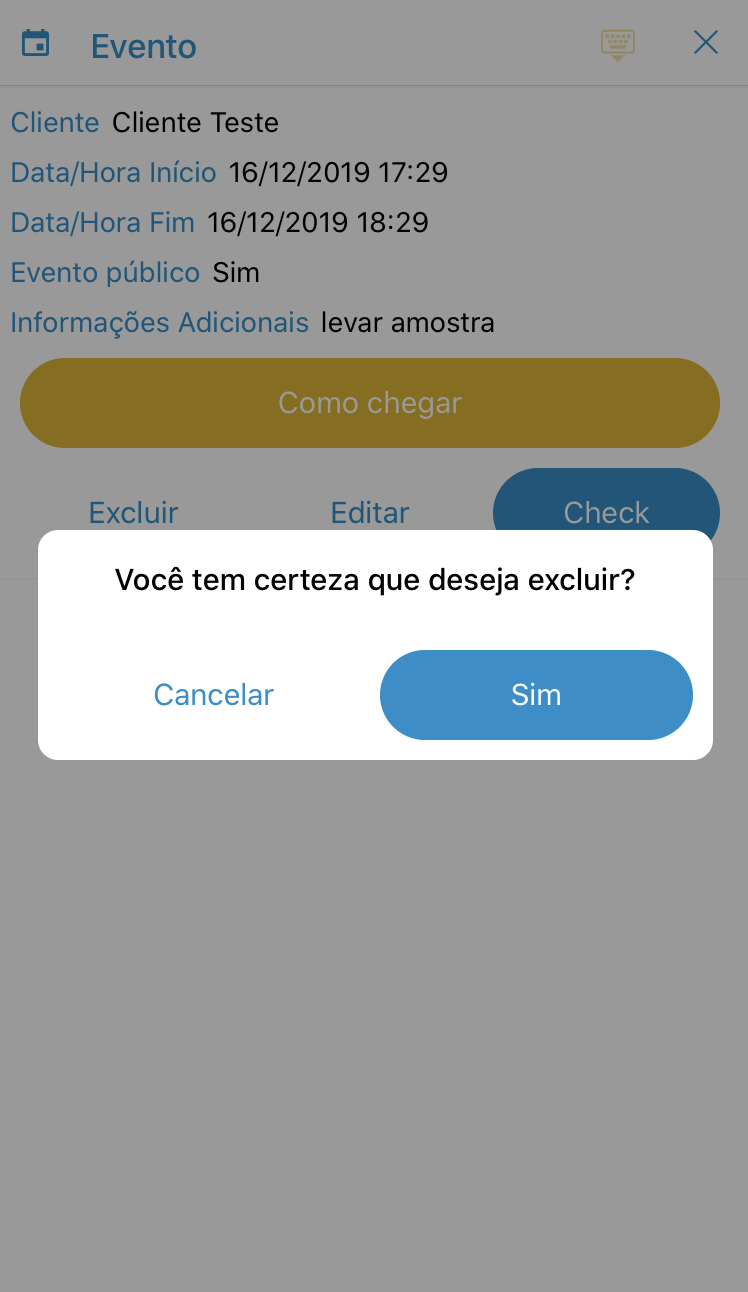Cancel the deletion with Cancelar
Image resolution: width=748 pixels, height=1292 pixels.
(x=213, y=694)
